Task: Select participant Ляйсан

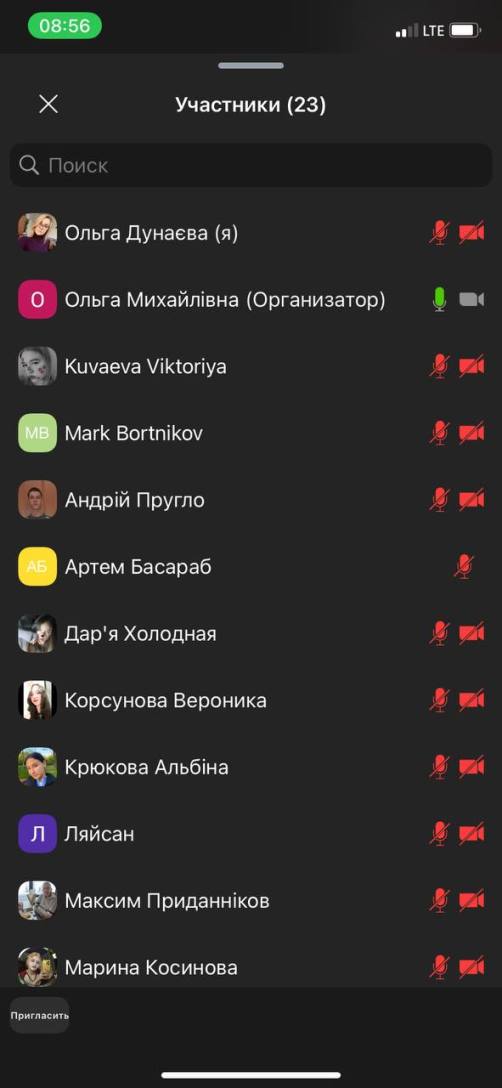Action: 251,833
